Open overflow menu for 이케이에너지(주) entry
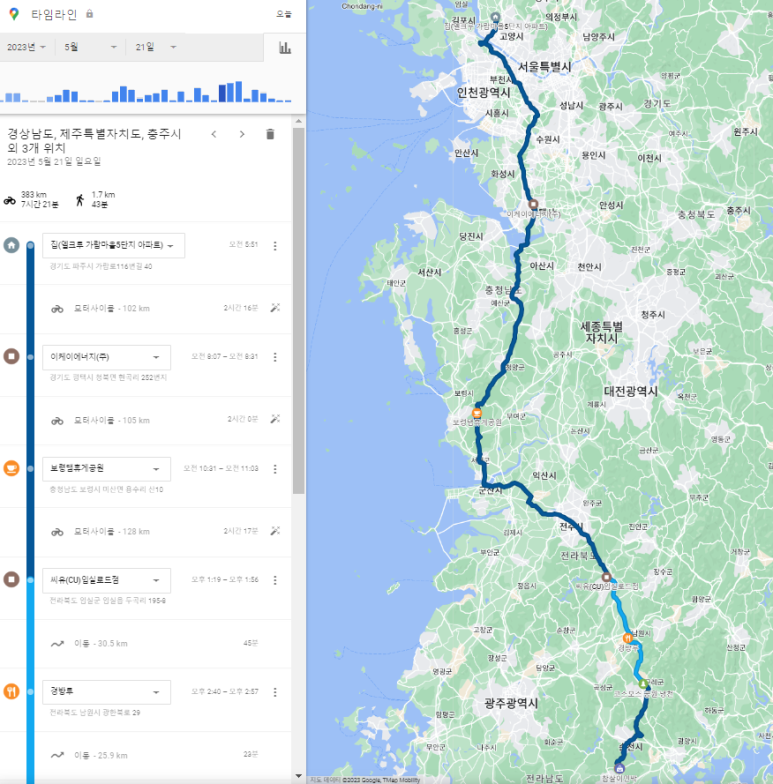 276,356
